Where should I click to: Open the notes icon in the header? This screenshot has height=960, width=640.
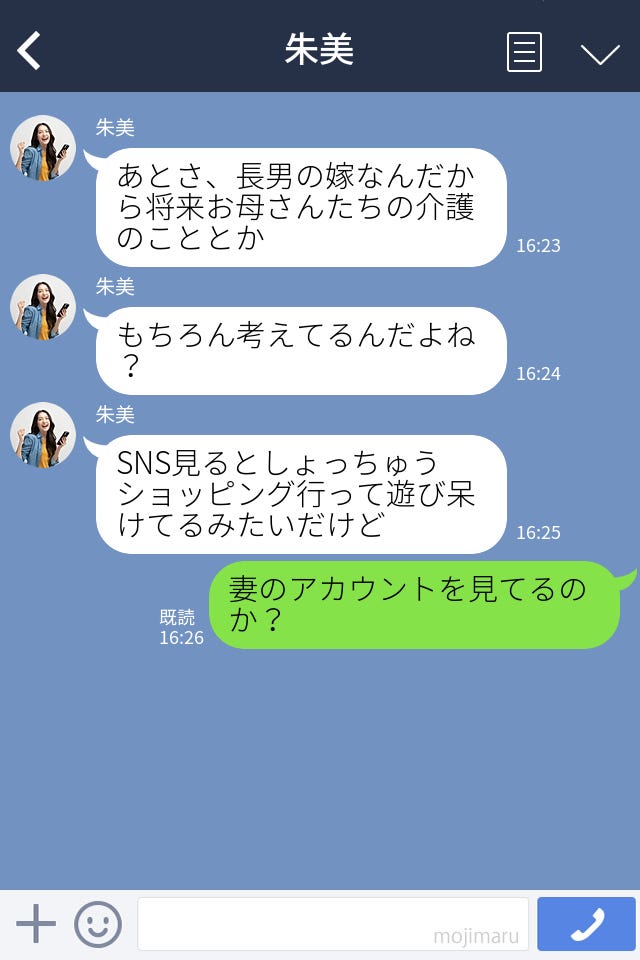click(524, 52)
